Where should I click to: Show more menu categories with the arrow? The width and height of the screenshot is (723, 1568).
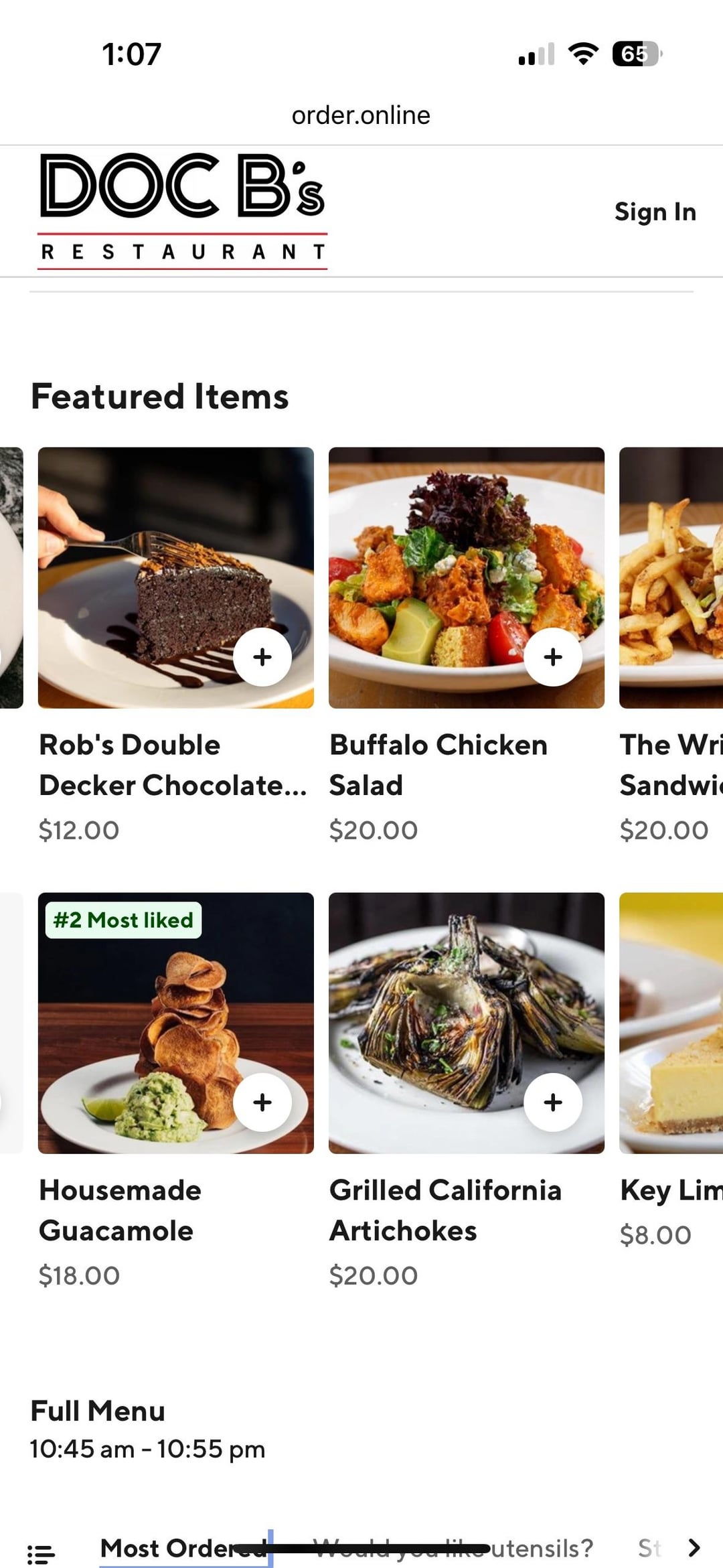[x=694, y=1548]
